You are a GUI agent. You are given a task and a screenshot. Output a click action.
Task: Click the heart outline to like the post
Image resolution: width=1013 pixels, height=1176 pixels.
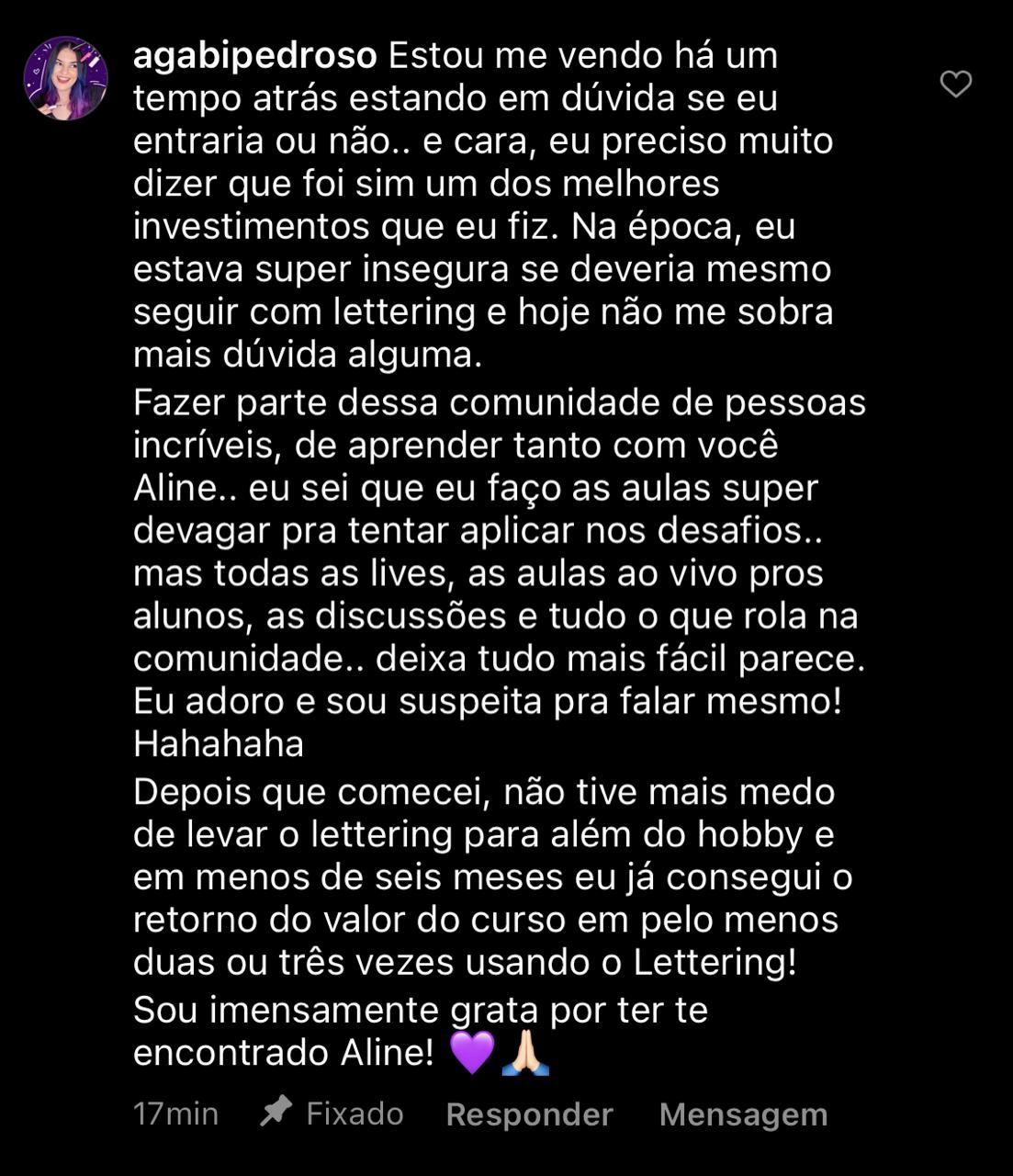point(958,82)
